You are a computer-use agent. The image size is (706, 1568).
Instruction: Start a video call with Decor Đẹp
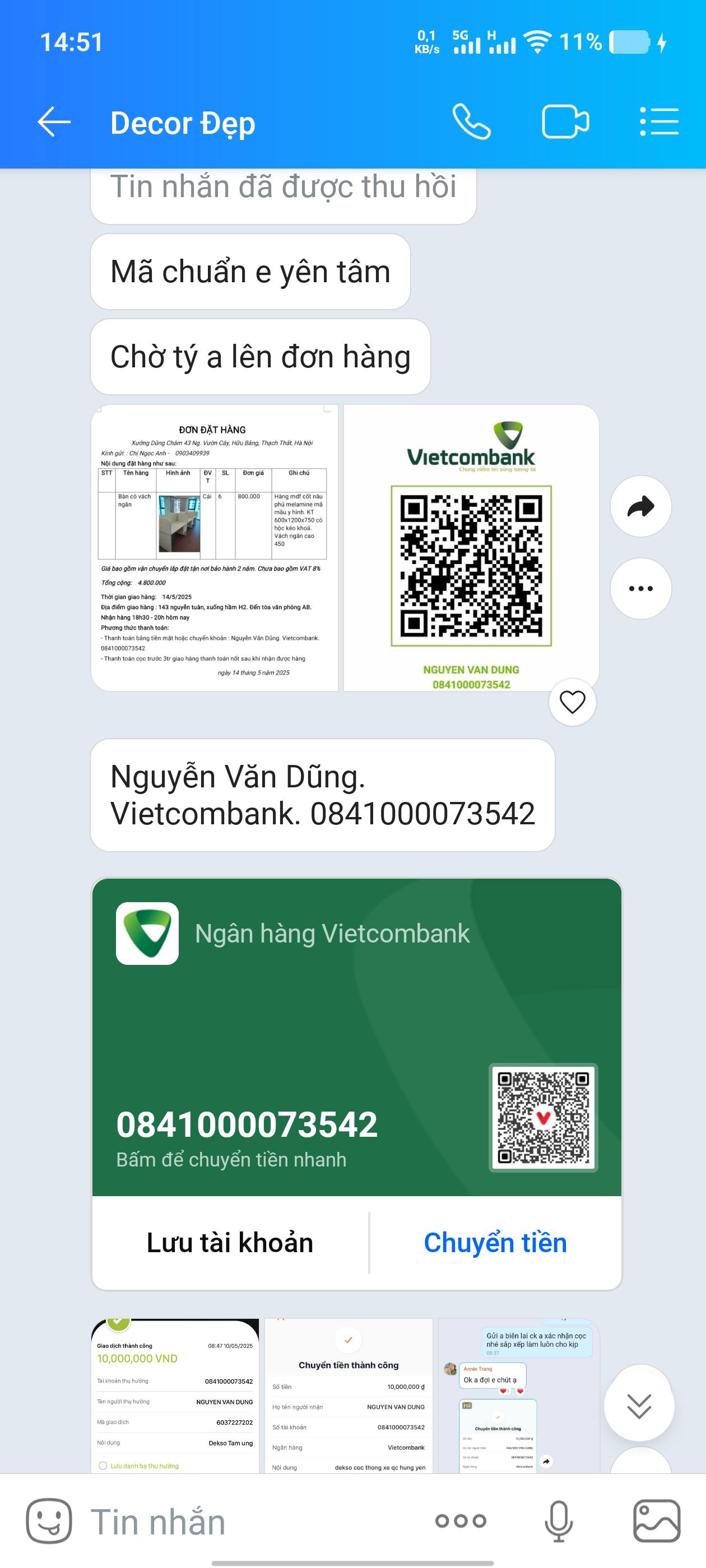click(565, 122)
